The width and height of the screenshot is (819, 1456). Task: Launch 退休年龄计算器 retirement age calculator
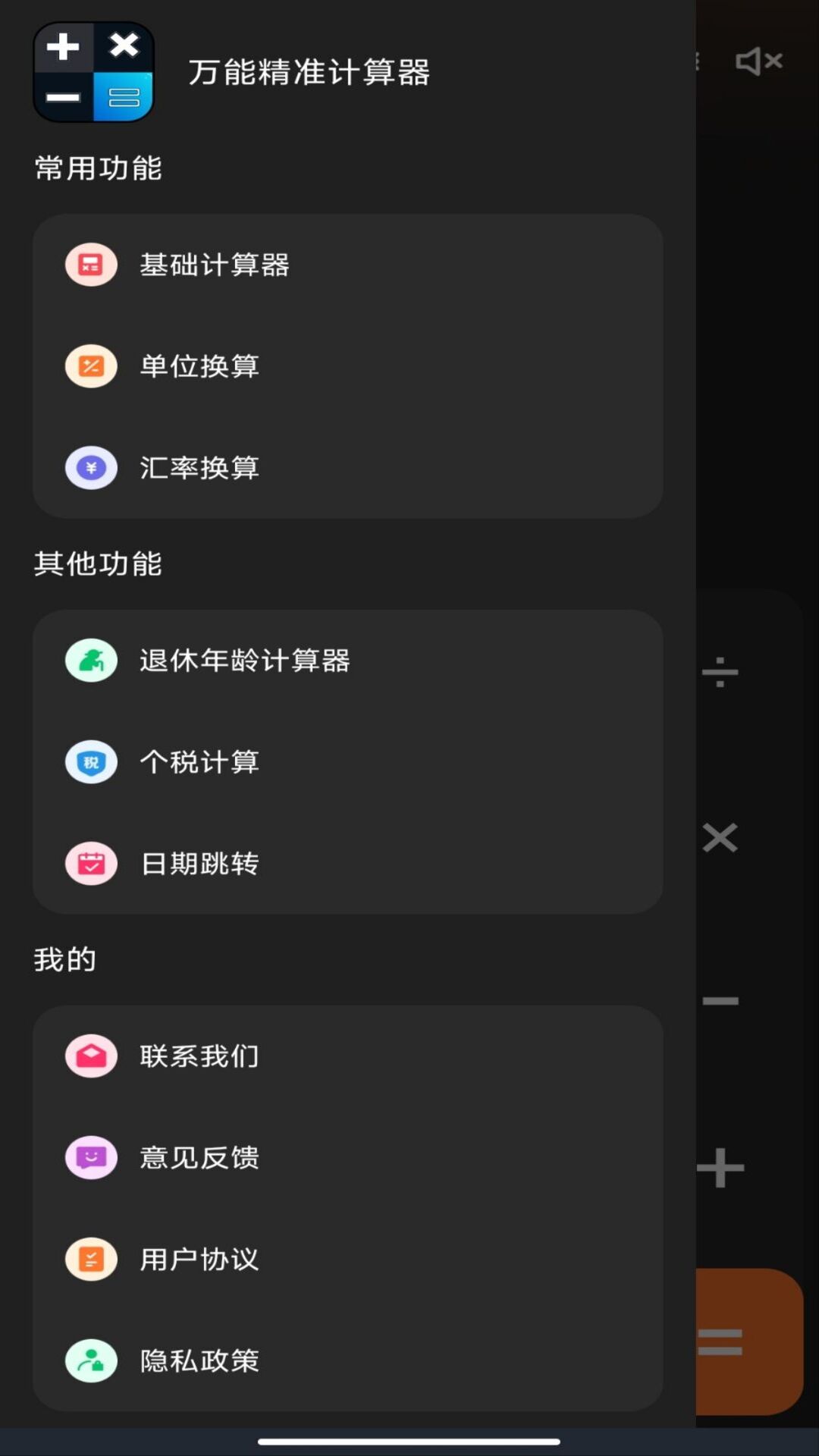[244, 661]
